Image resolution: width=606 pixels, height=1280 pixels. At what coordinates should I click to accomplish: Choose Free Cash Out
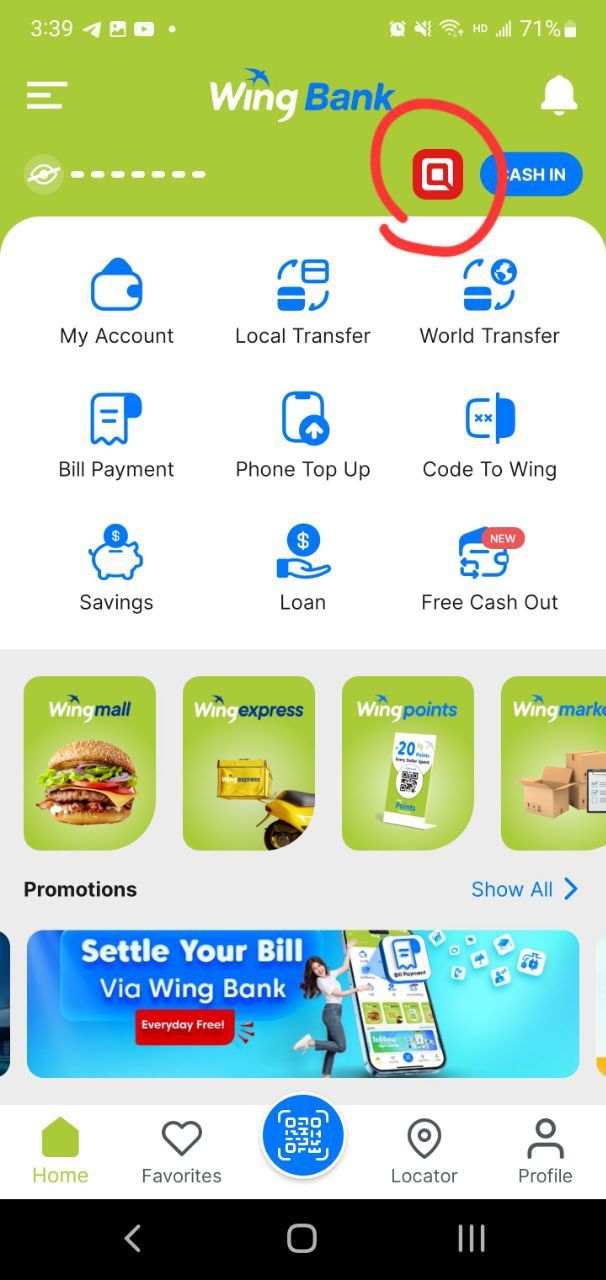tap(489, 568)
